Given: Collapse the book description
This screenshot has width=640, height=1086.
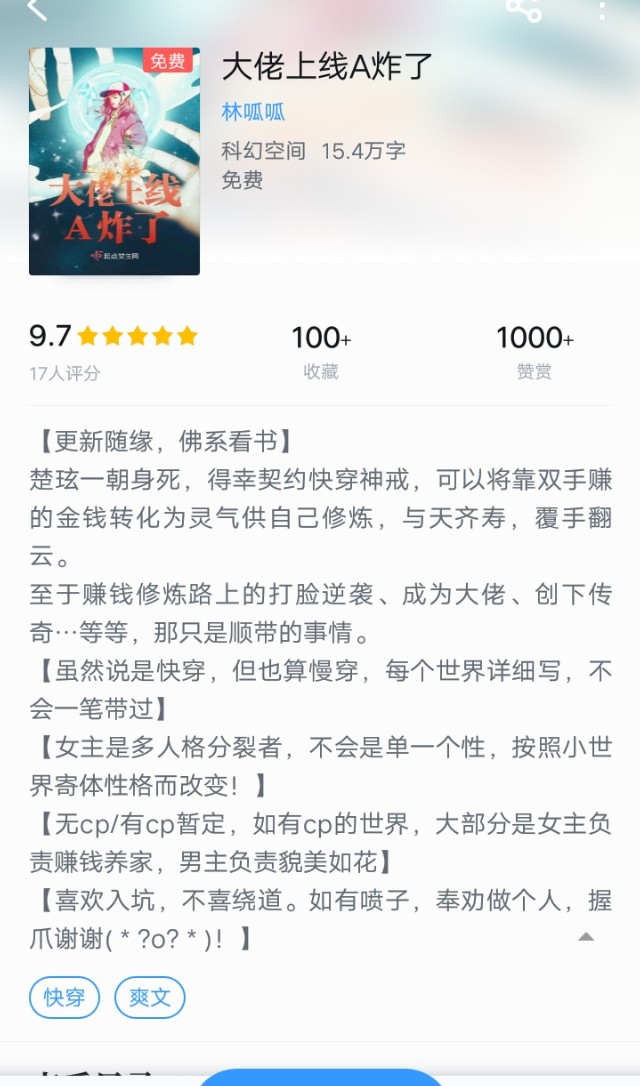Looking at the screenshot, I should (586, 937).
